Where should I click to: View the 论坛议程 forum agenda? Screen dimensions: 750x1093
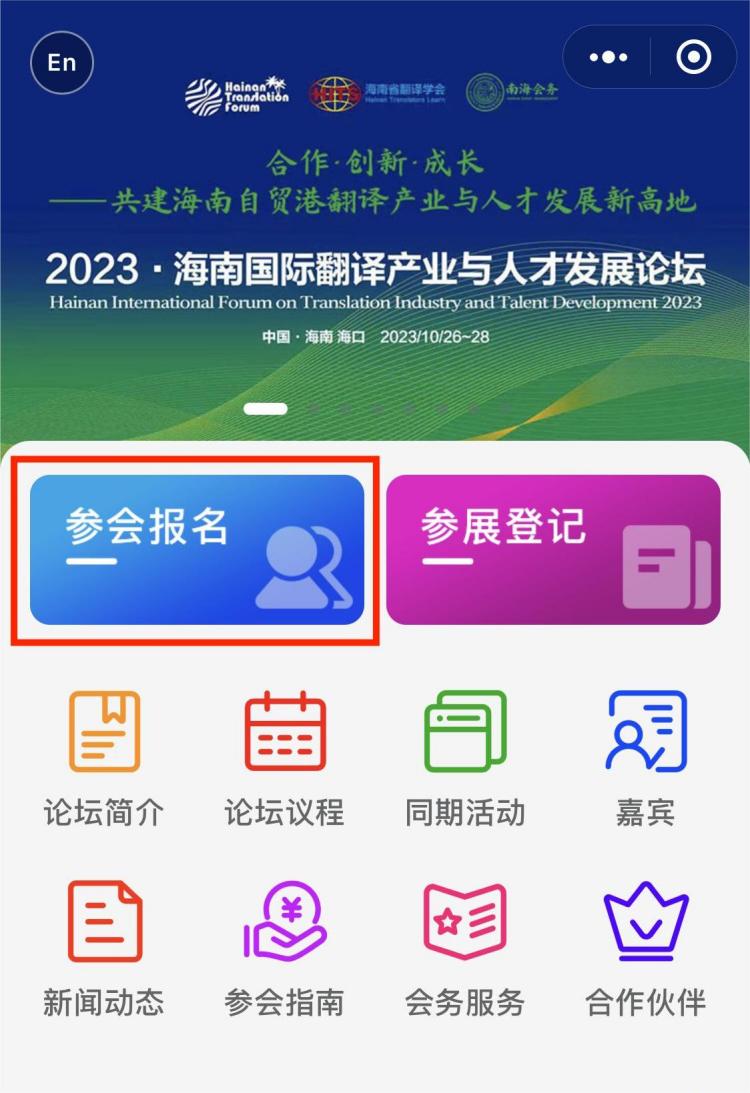[285, 757]
